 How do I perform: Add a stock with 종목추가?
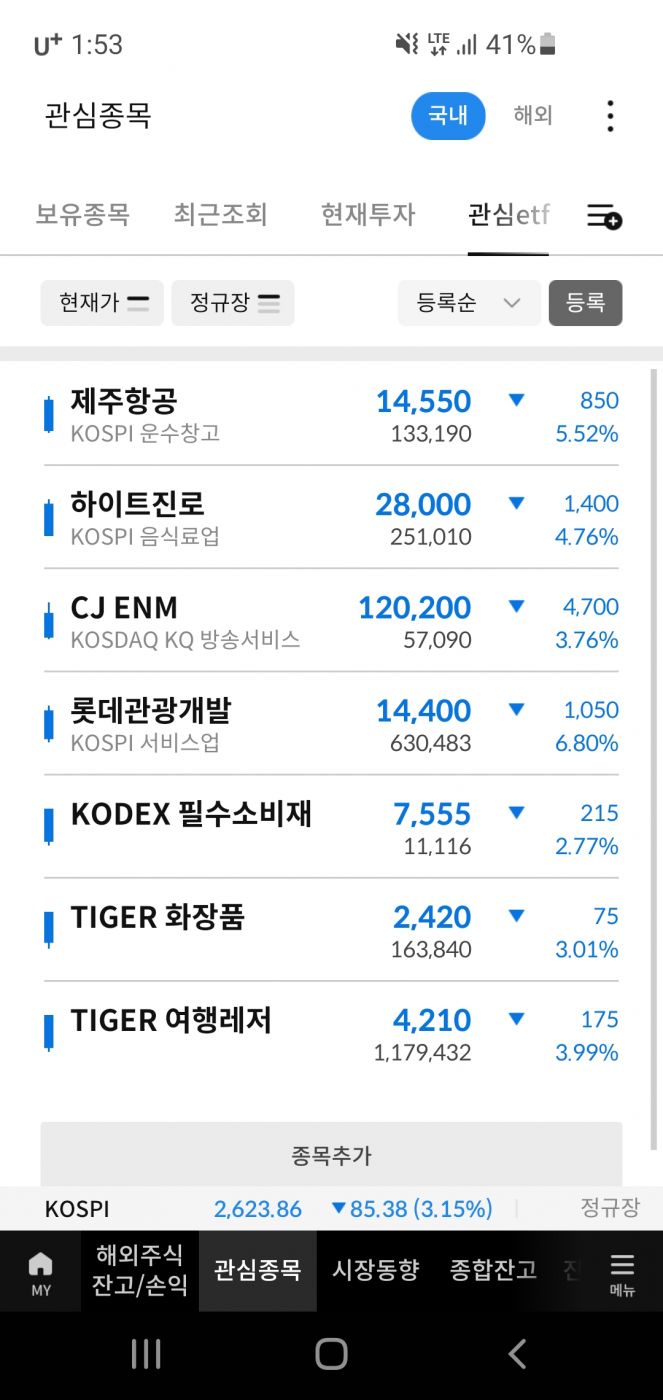331,1156
